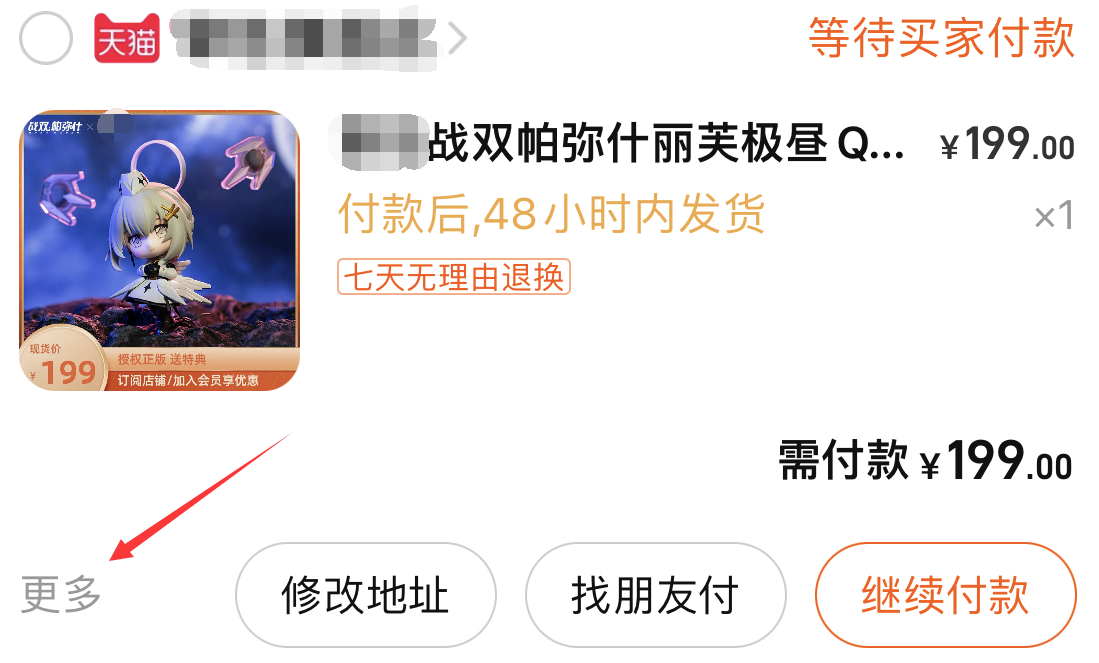
Task: Open the figure product thumbnail
Action: pyautogui.click(x=160, y=250)
